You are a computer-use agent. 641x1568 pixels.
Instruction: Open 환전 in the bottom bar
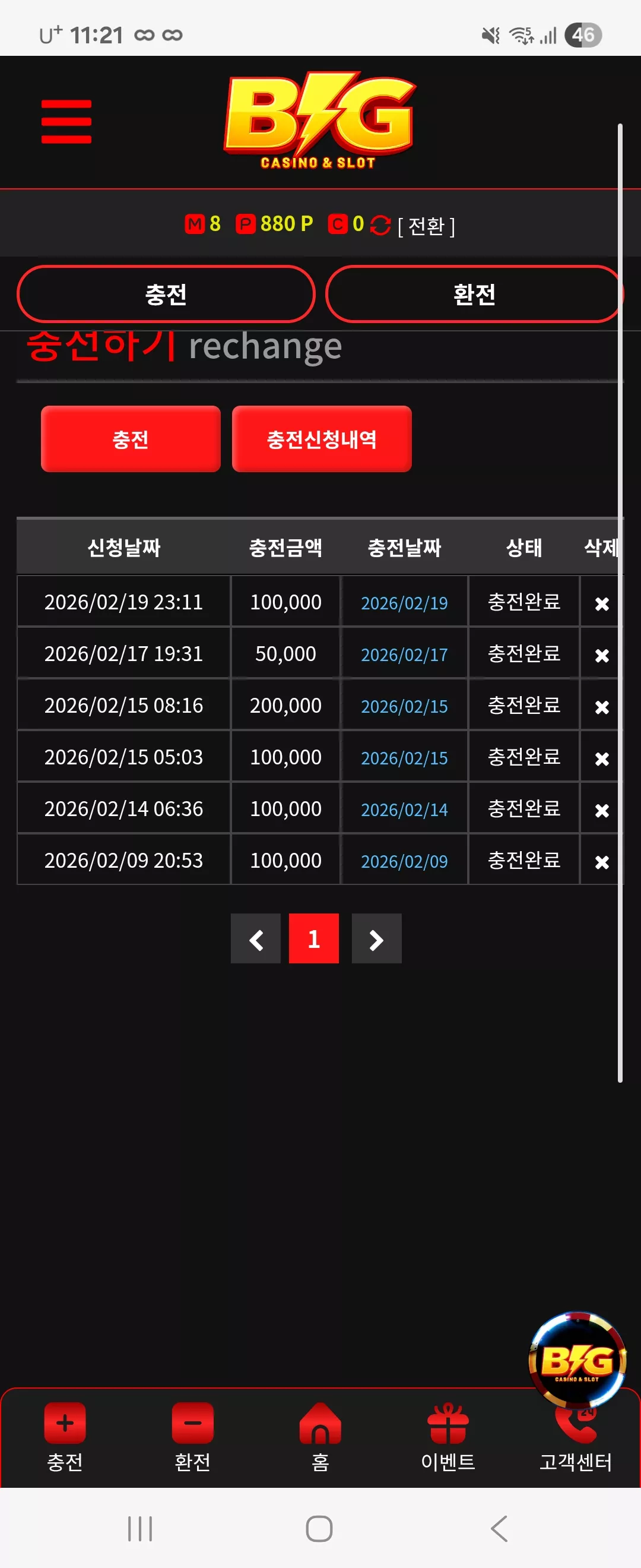click(x=192, y=1437)
